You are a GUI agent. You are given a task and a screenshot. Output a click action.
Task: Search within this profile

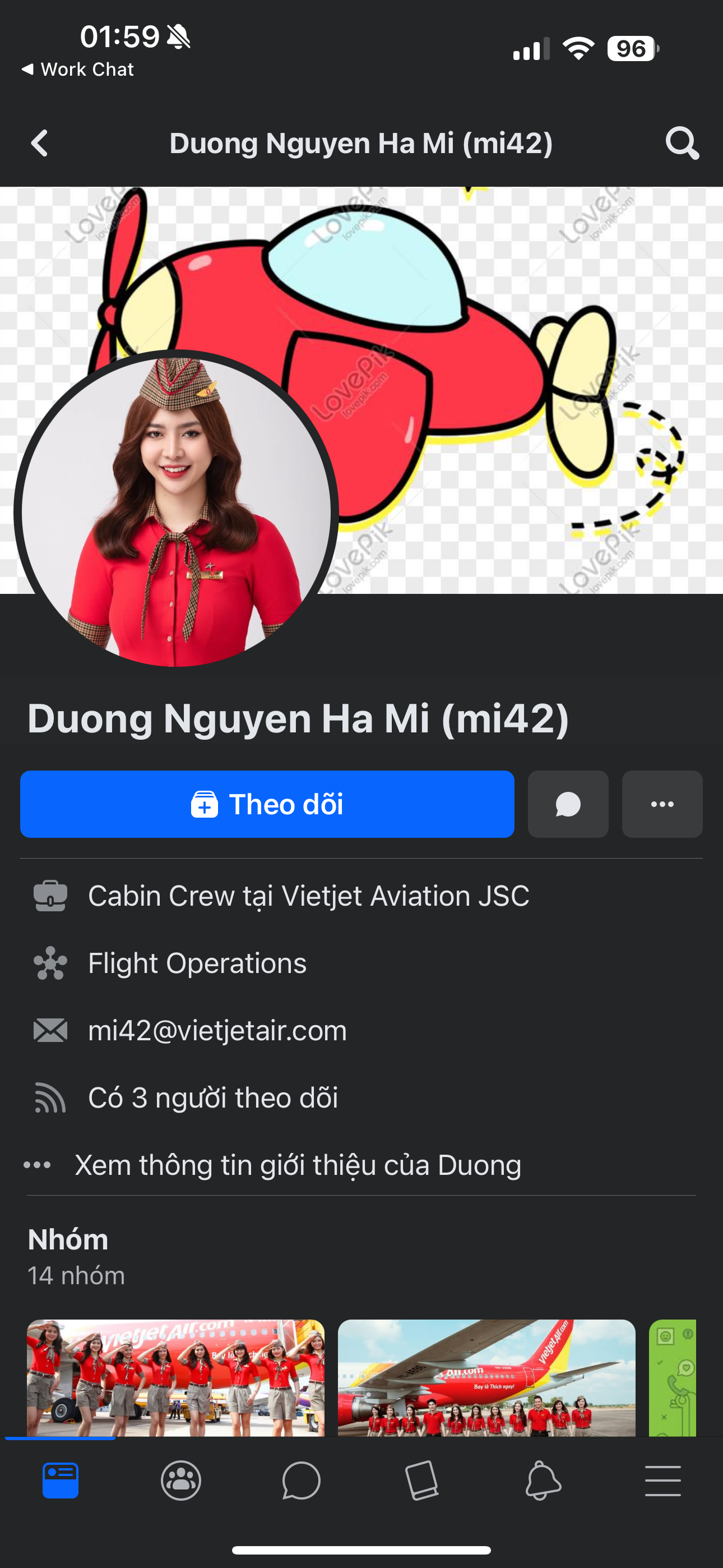click(682, 144)
